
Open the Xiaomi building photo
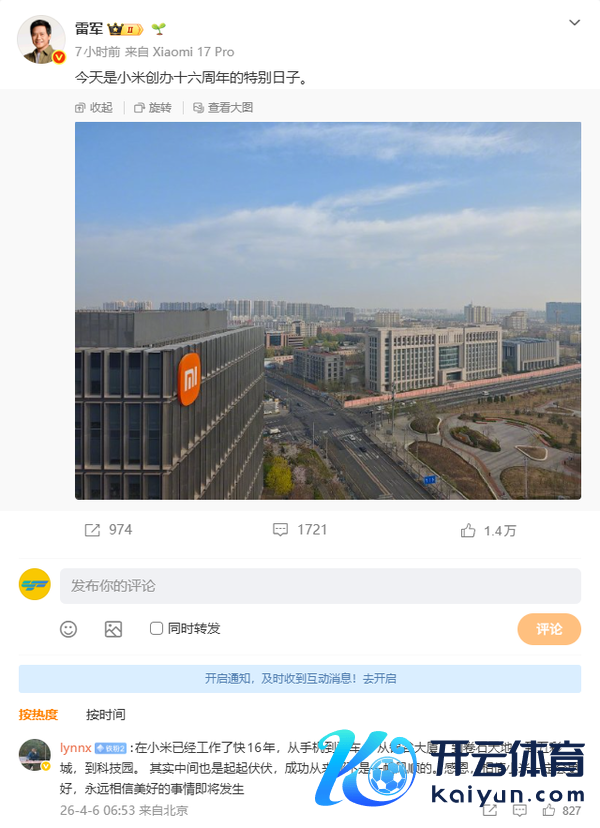point(328,310)
